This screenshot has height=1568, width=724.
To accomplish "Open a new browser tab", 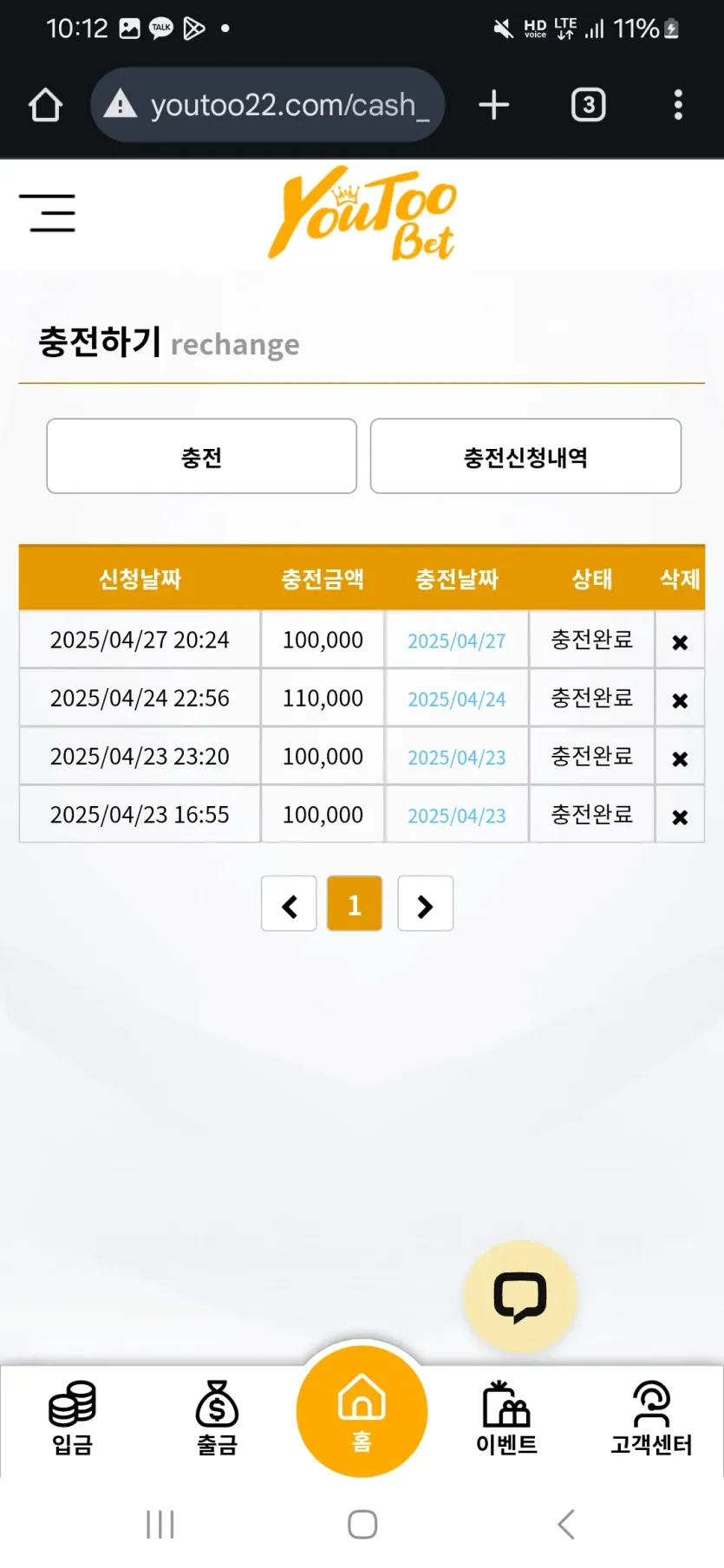I will [494, 105].
